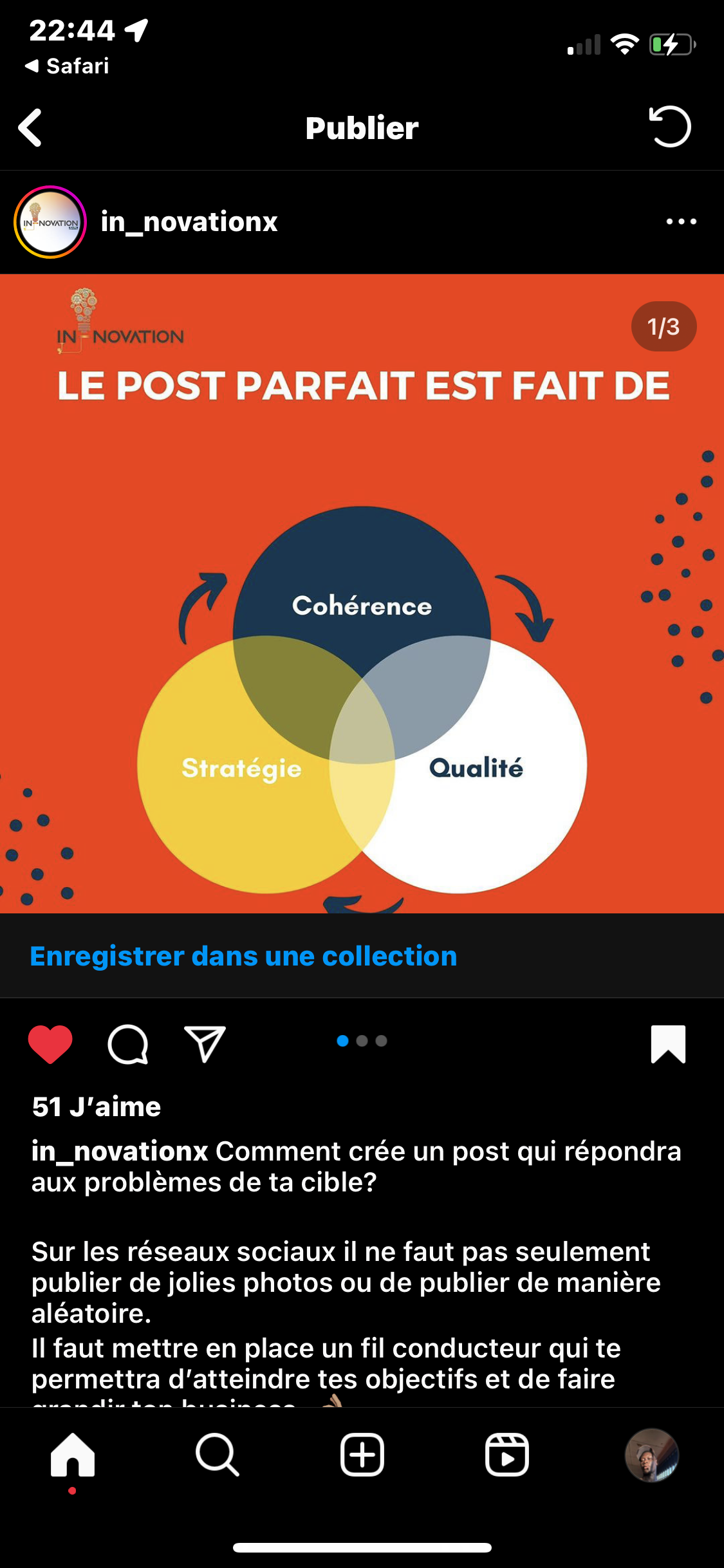Open the carousel post image

(362, 593)
